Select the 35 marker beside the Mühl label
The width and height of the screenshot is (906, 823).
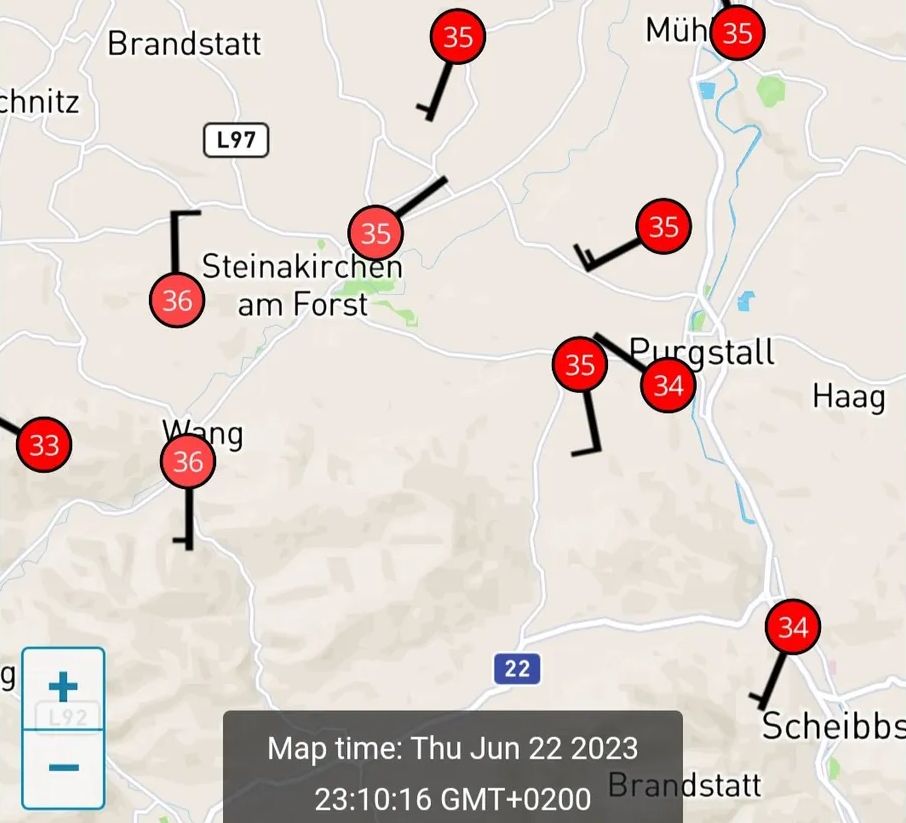(737, 33)
